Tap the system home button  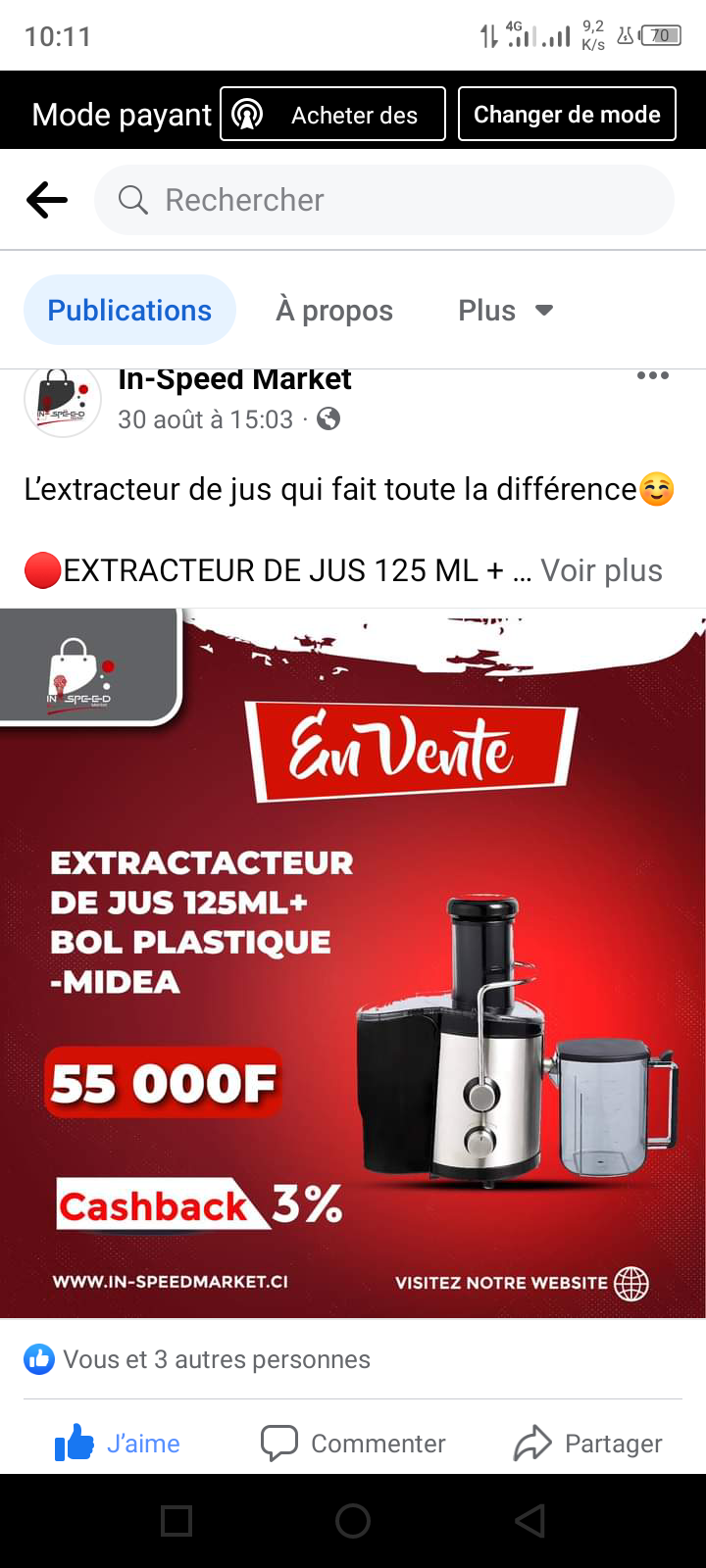353,1521
